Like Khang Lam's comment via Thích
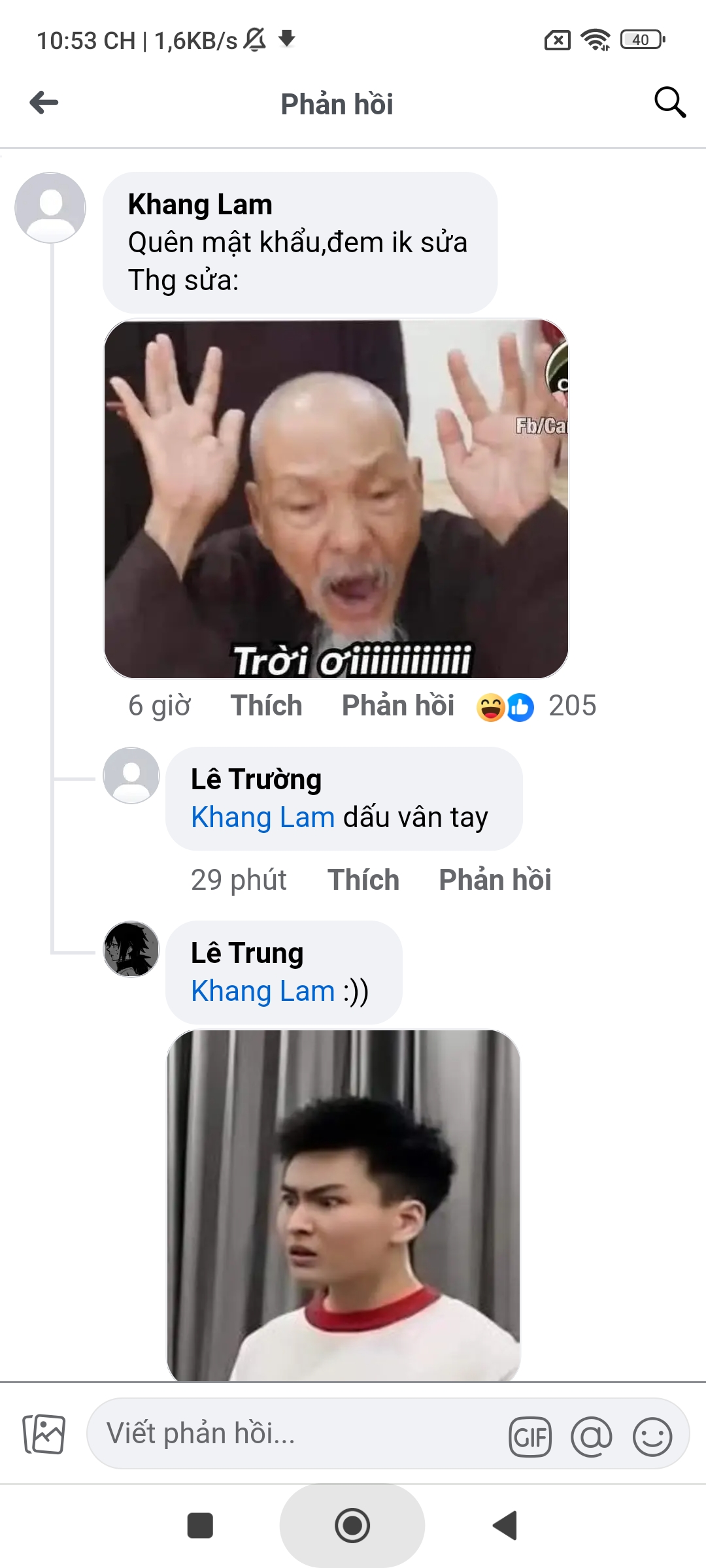This screenshot has height=1568, width=706. [265, 705]
